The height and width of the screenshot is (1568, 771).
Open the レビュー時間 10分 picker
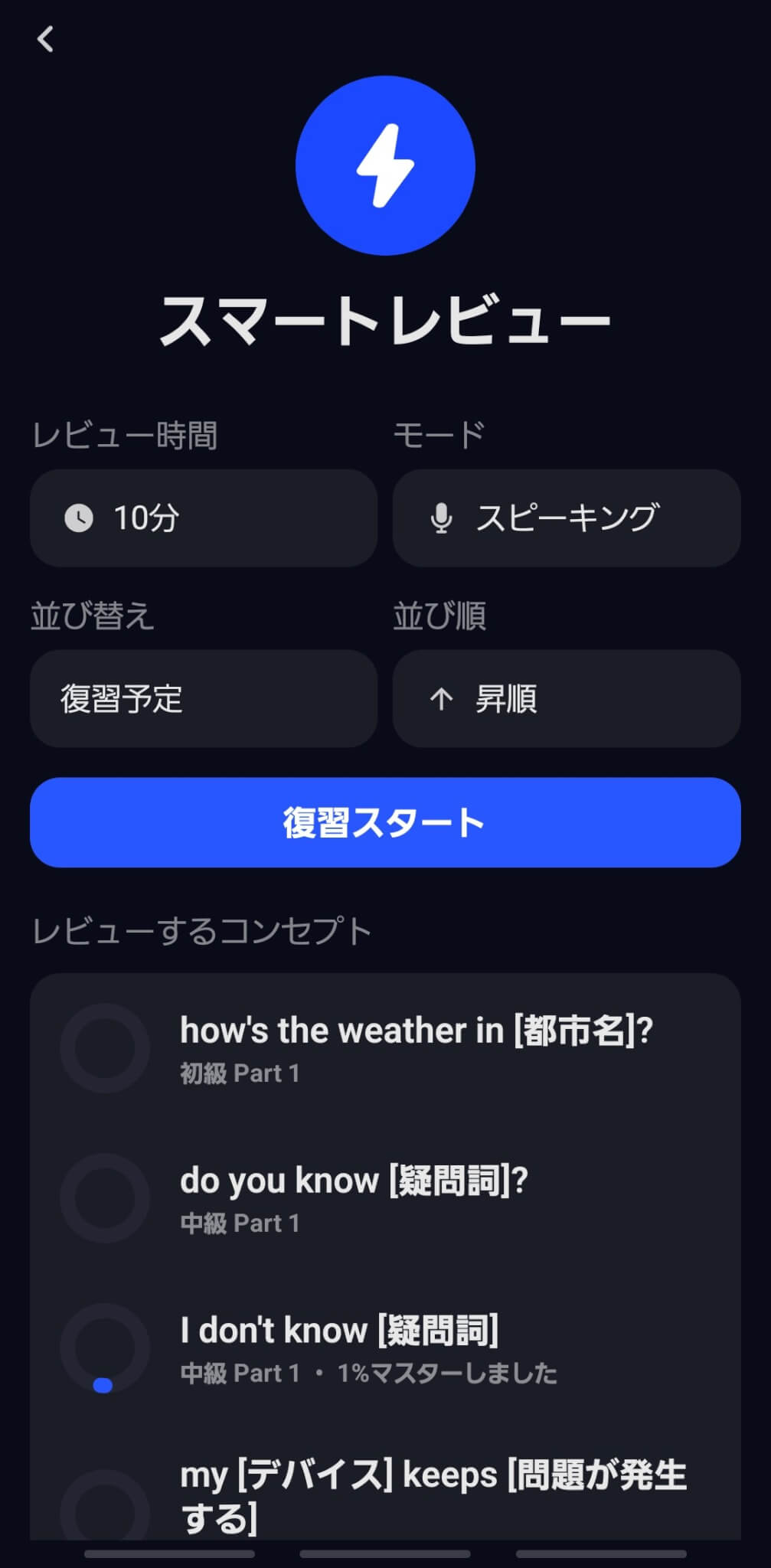[x=203, y=518]
